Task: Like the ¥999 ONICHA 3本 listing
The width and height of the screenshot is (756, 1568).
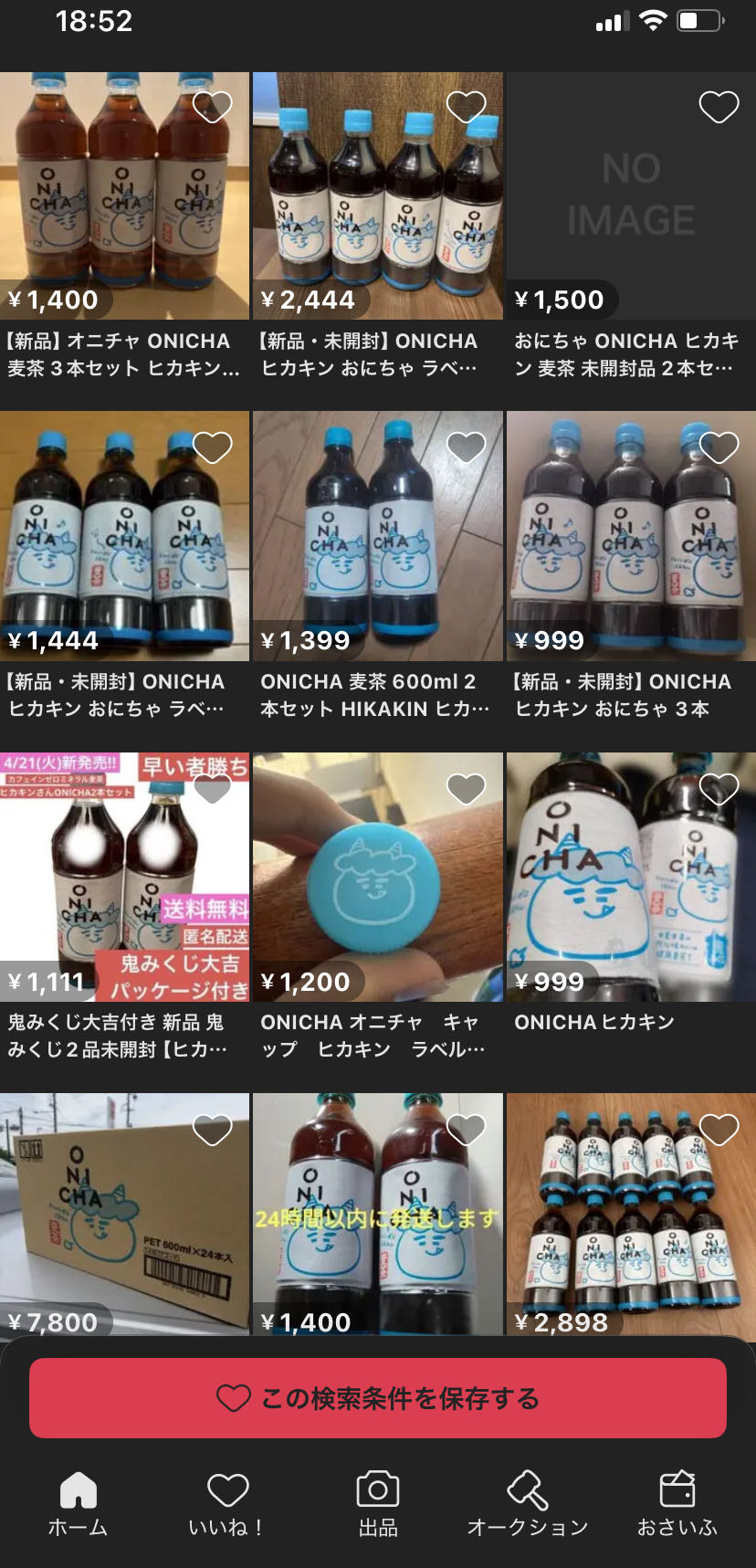Action: pyautogui.click(x=719, y=447)
